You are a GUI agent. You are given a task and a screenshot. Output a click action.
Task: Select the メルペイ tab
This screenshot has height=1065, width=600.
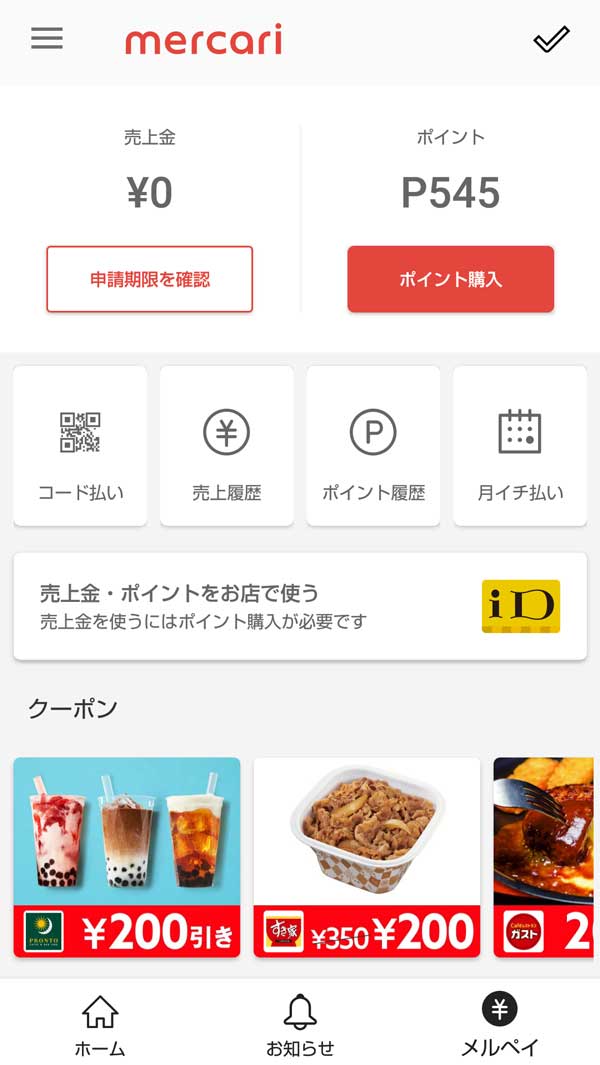[x=500, y=1024]
